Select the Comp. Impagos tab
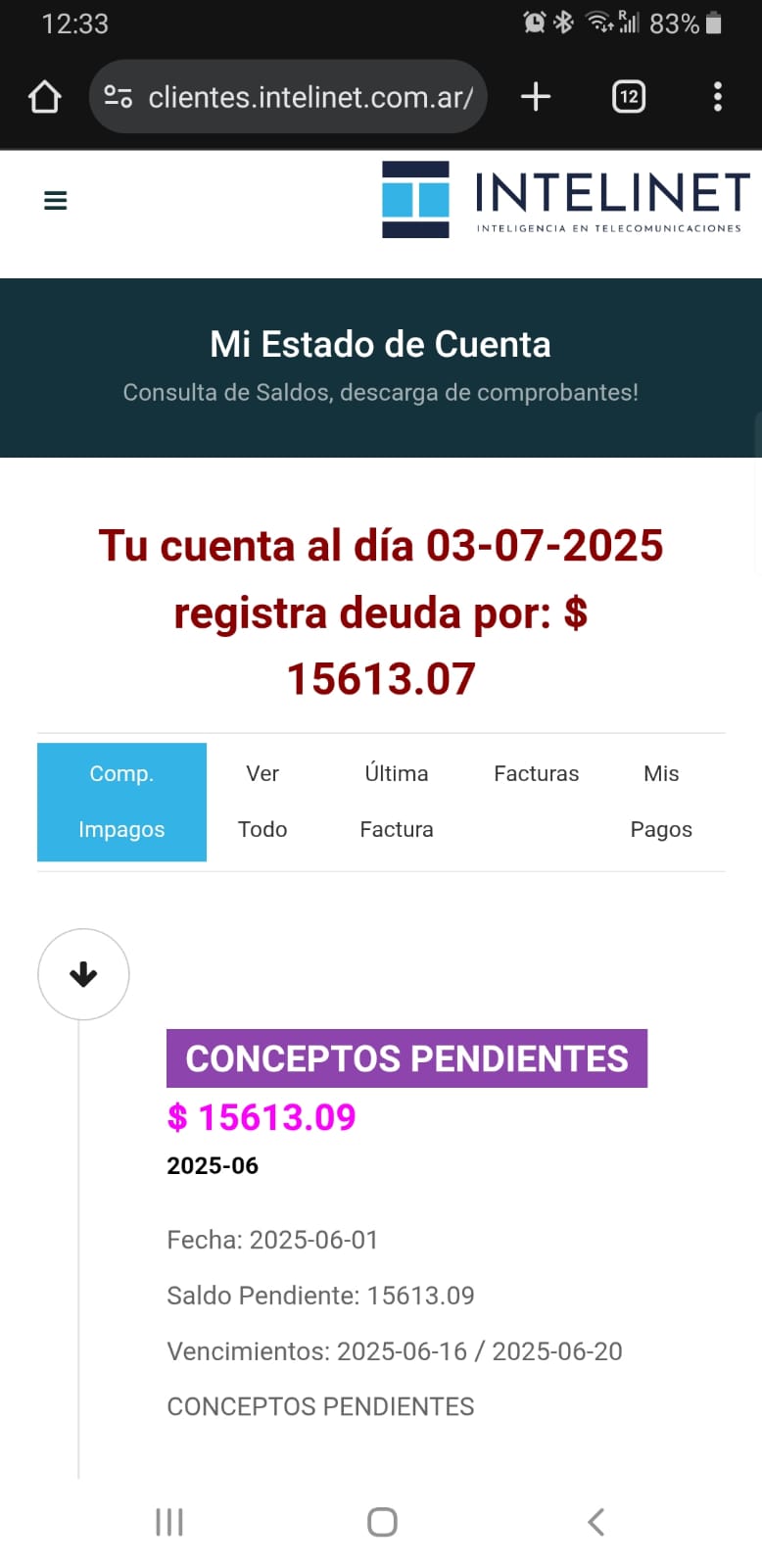Screen dimensions: 762x1568 coord(121,802)
